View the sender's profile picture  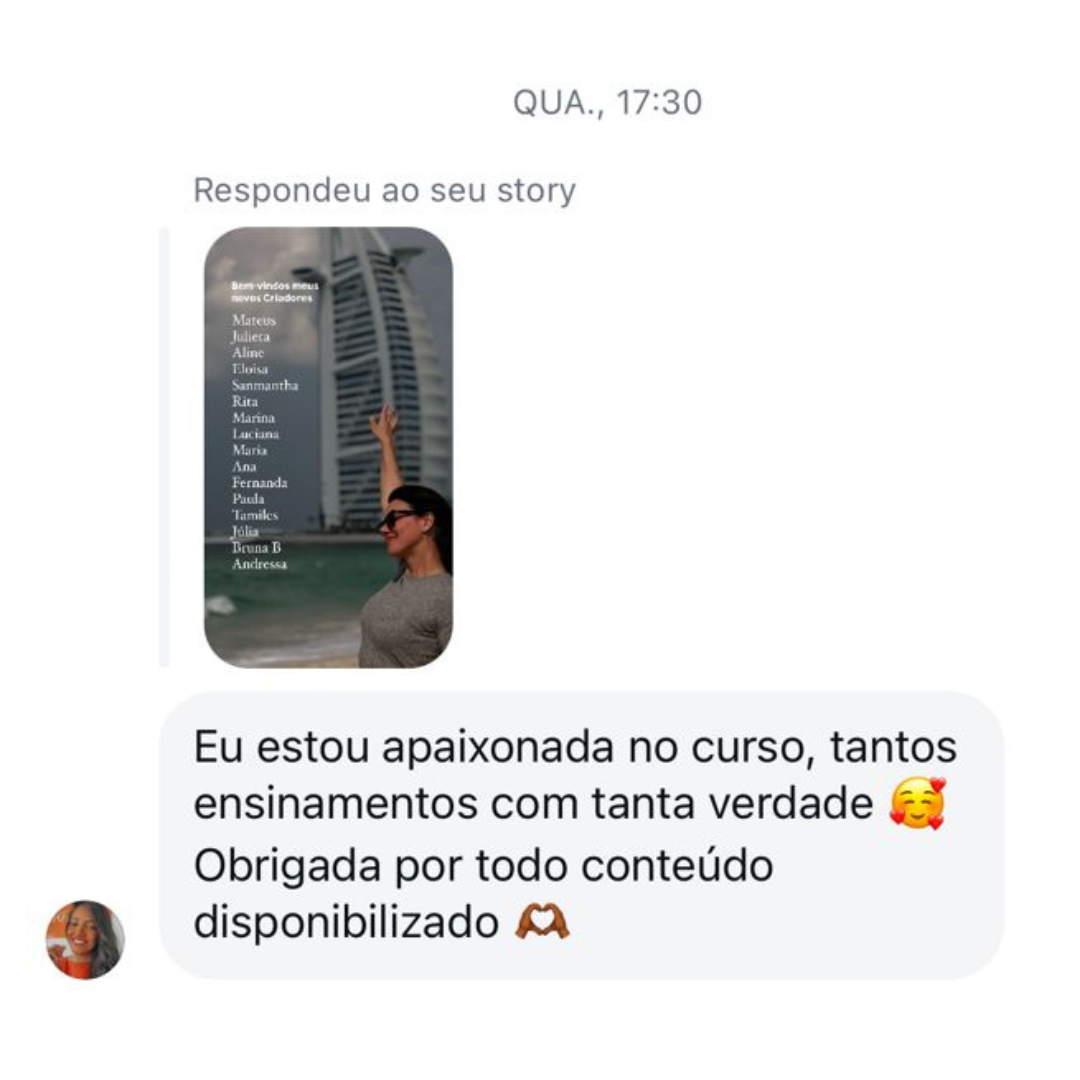click(x=86, y=939)
